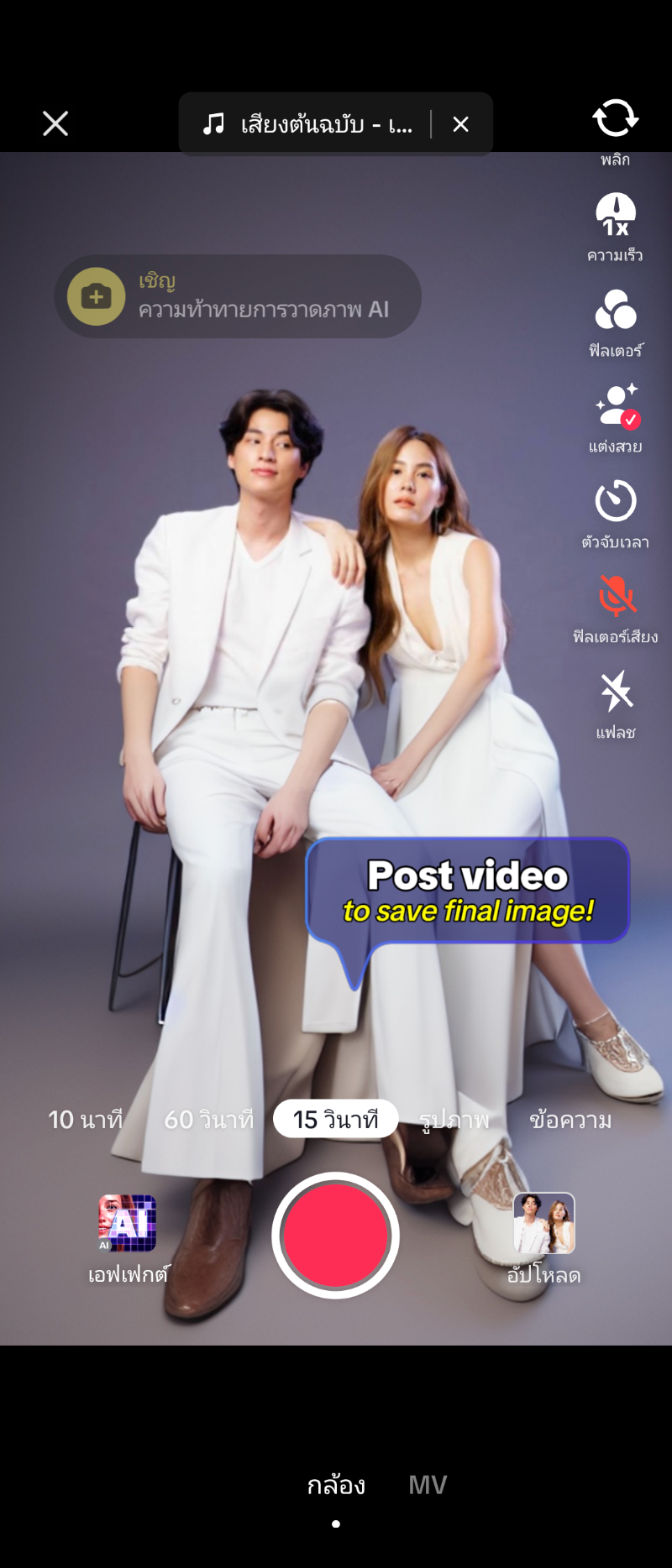Switch to รูปภาพ photo mode
This screenshot has height=1568, width=672.
coord(454,1120)
